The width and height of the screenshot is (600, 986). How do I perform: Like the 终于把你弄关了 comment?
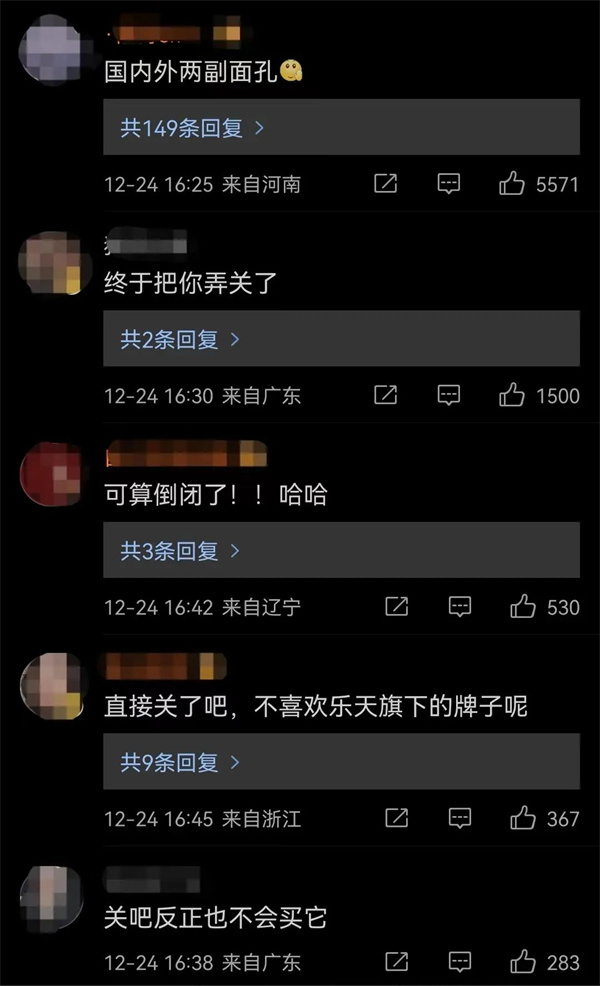(512, 396)
